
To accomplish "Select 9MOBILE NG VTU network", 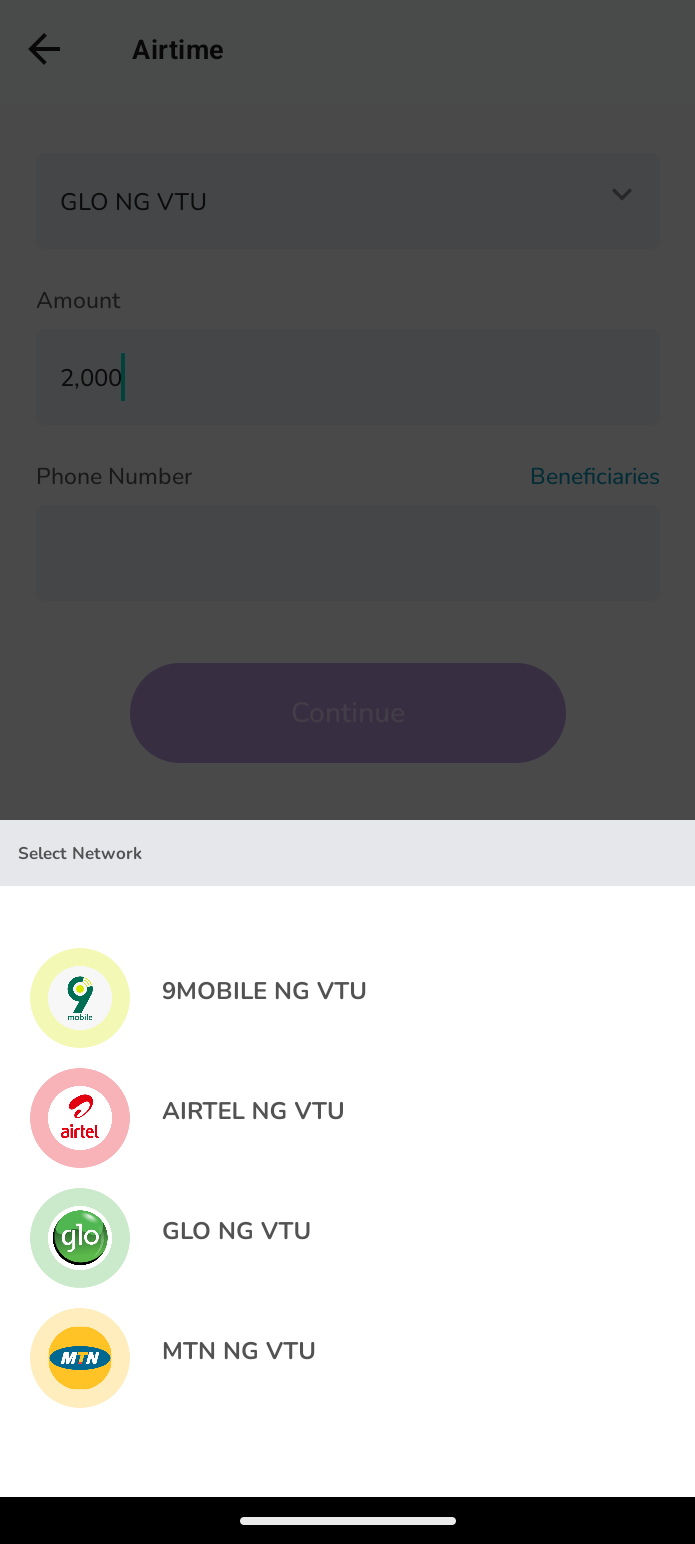I will tap(264, 991).
